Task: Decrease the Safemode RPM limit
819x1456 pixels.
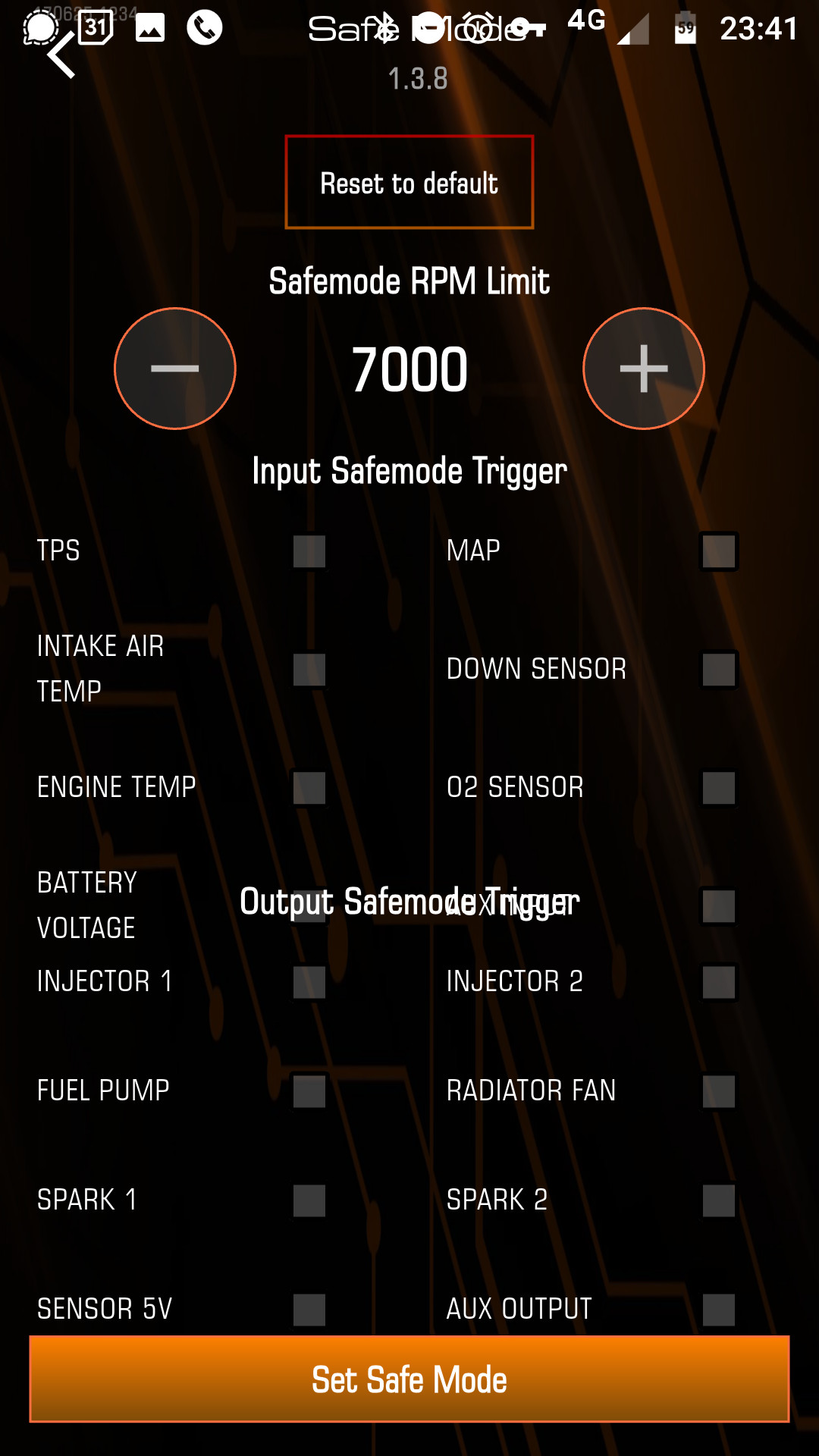Action: [175, 369]
